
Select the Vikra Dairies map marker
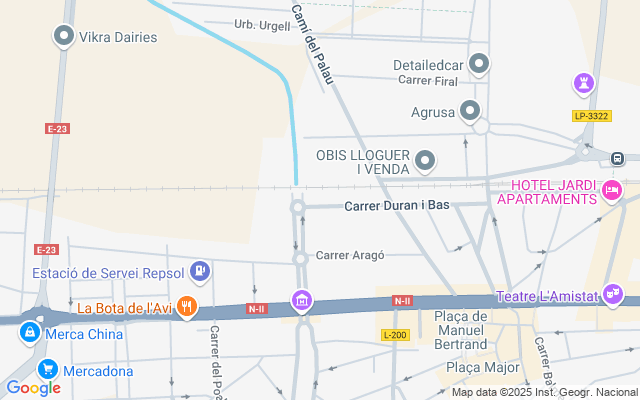[x=65, y=37]
